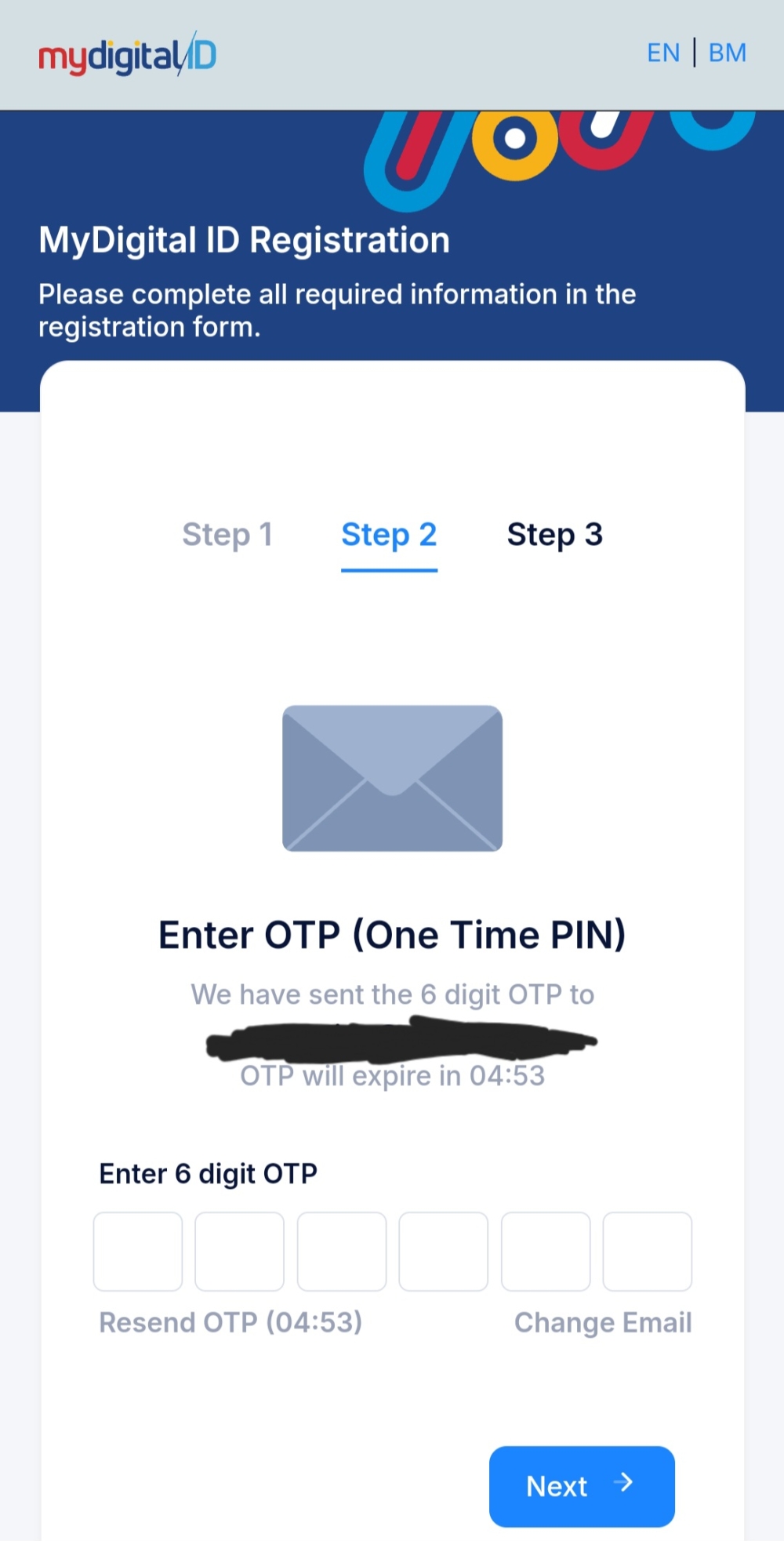The height and width of the screenshot is (1541, 784).
Task: Focus the first OTP digit box
Action: 138,1251
